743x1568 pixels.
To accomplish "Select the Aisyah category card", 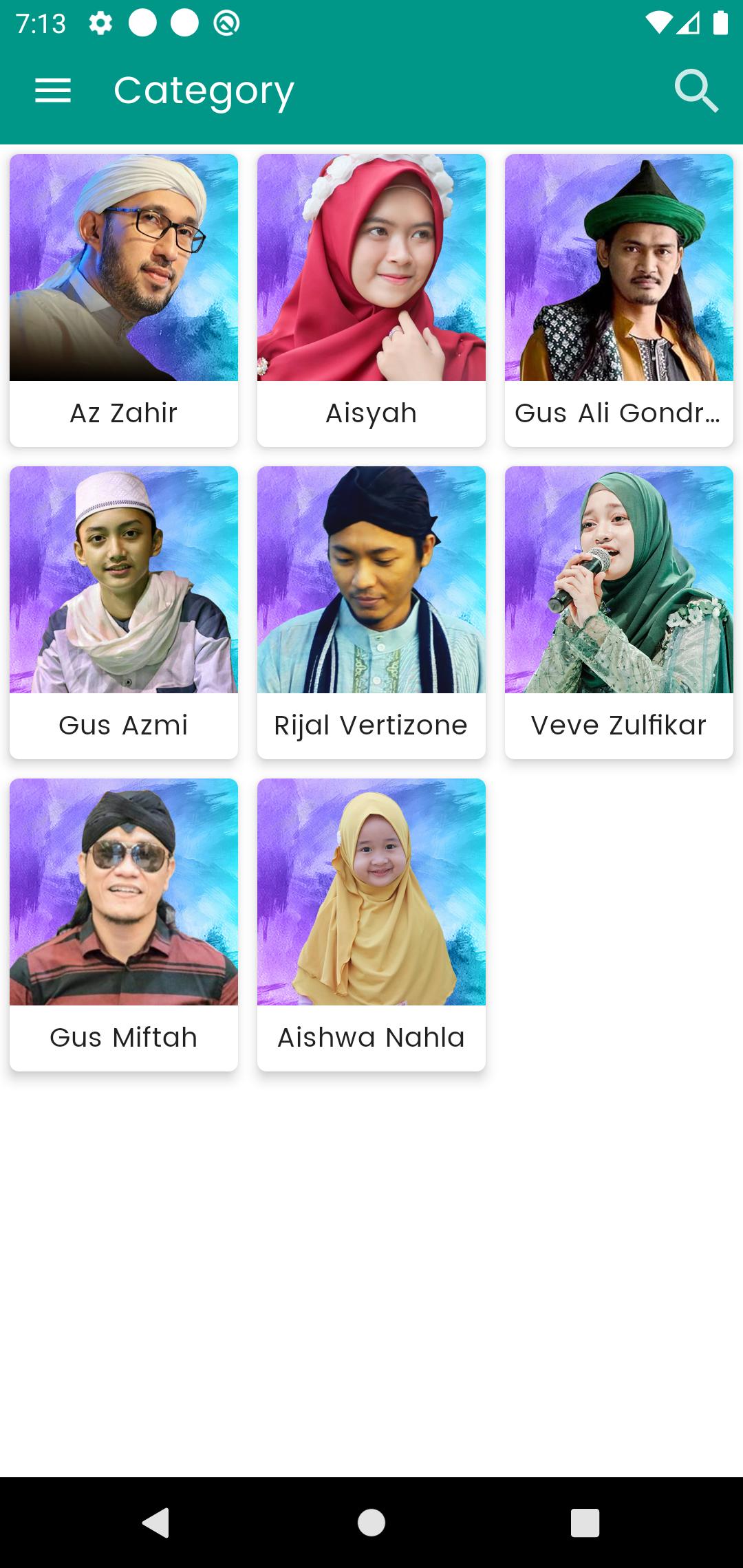I will (371, 301).
